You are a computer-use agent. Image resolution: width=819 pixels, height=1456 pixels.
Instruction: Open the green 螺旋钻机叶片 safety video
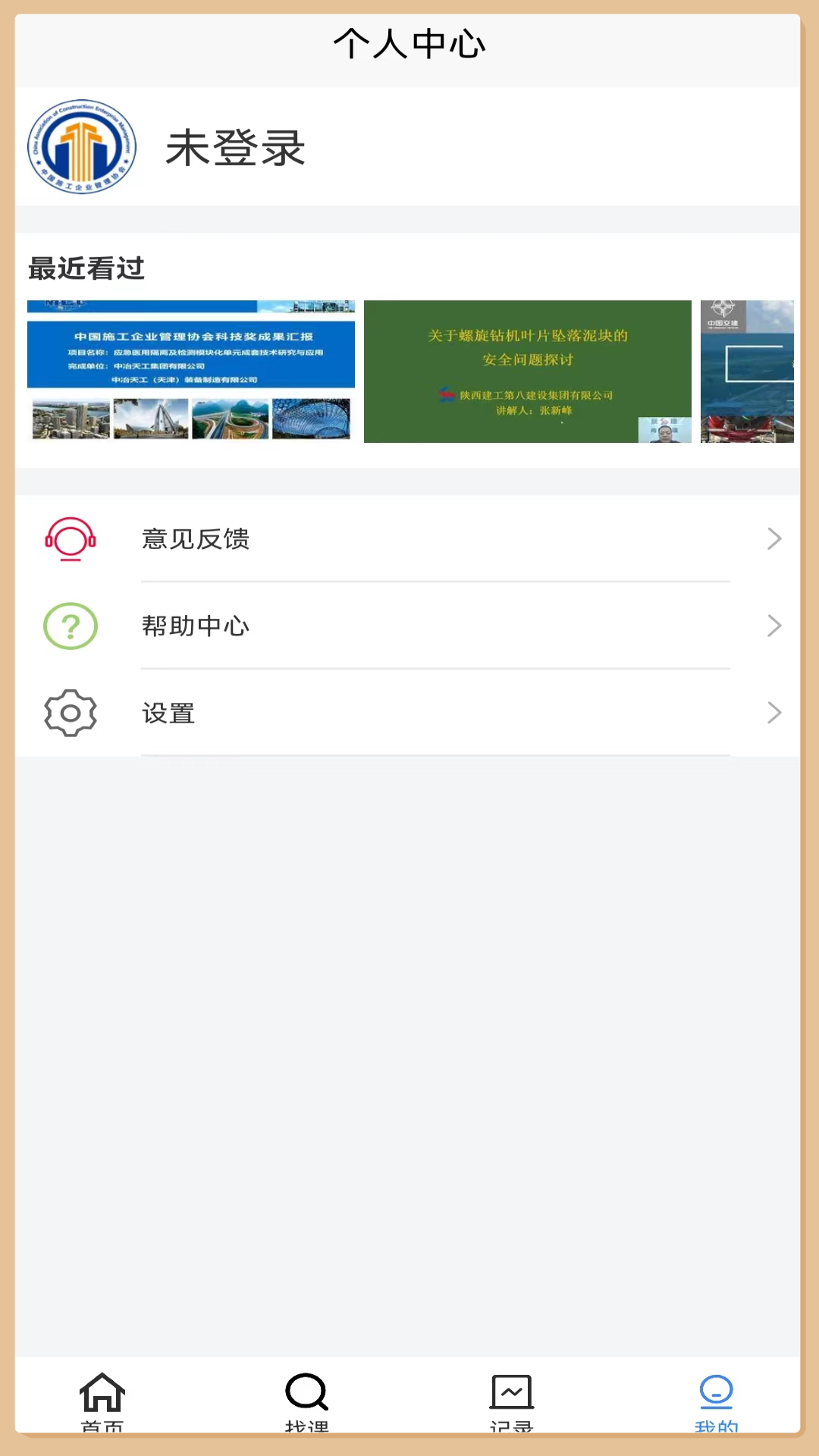coord(527,372)
